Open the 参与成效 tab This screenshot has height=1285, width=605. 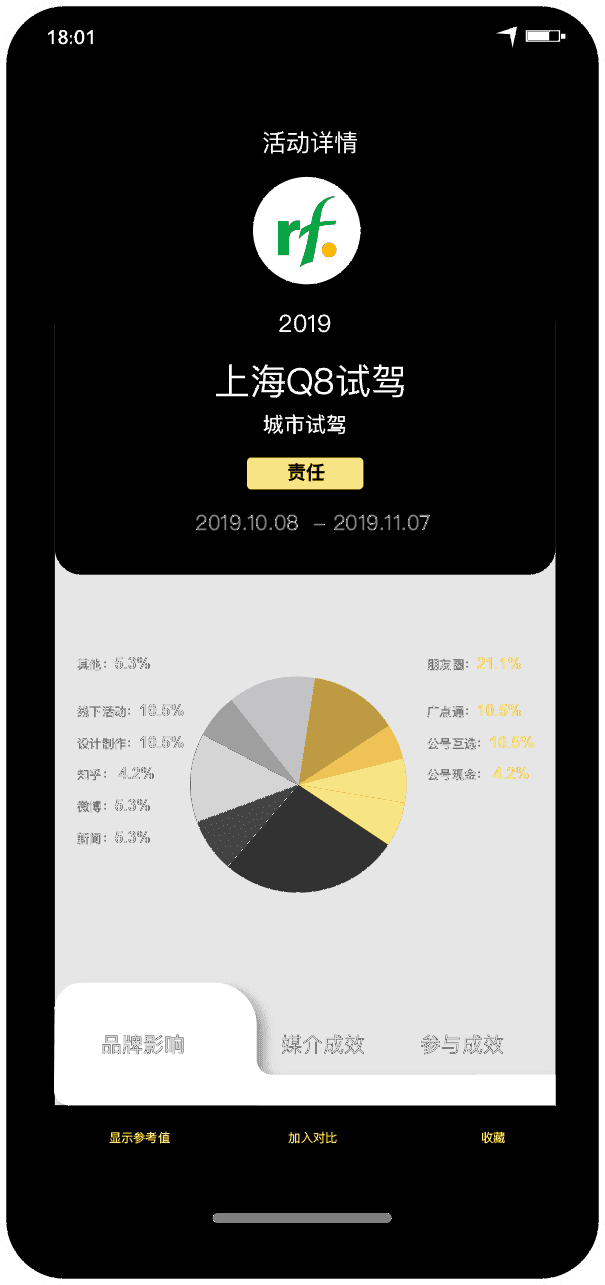462,1045
